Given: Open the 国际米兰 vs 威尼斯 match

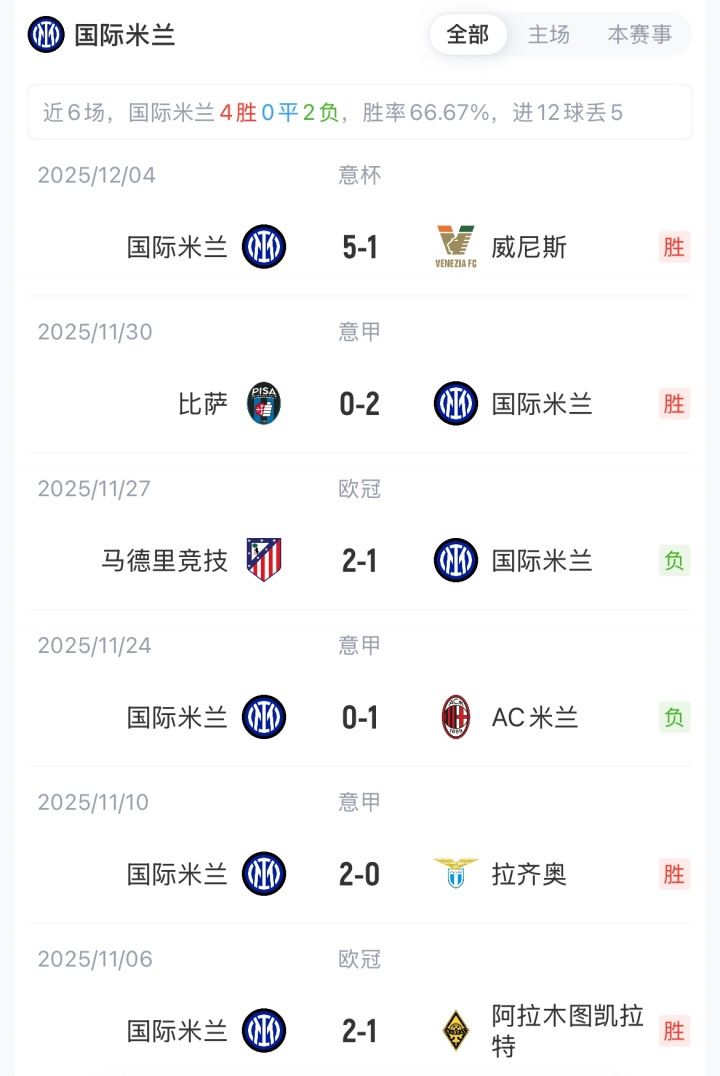Looking at the screenshot, I should click(x=360, y=247).
